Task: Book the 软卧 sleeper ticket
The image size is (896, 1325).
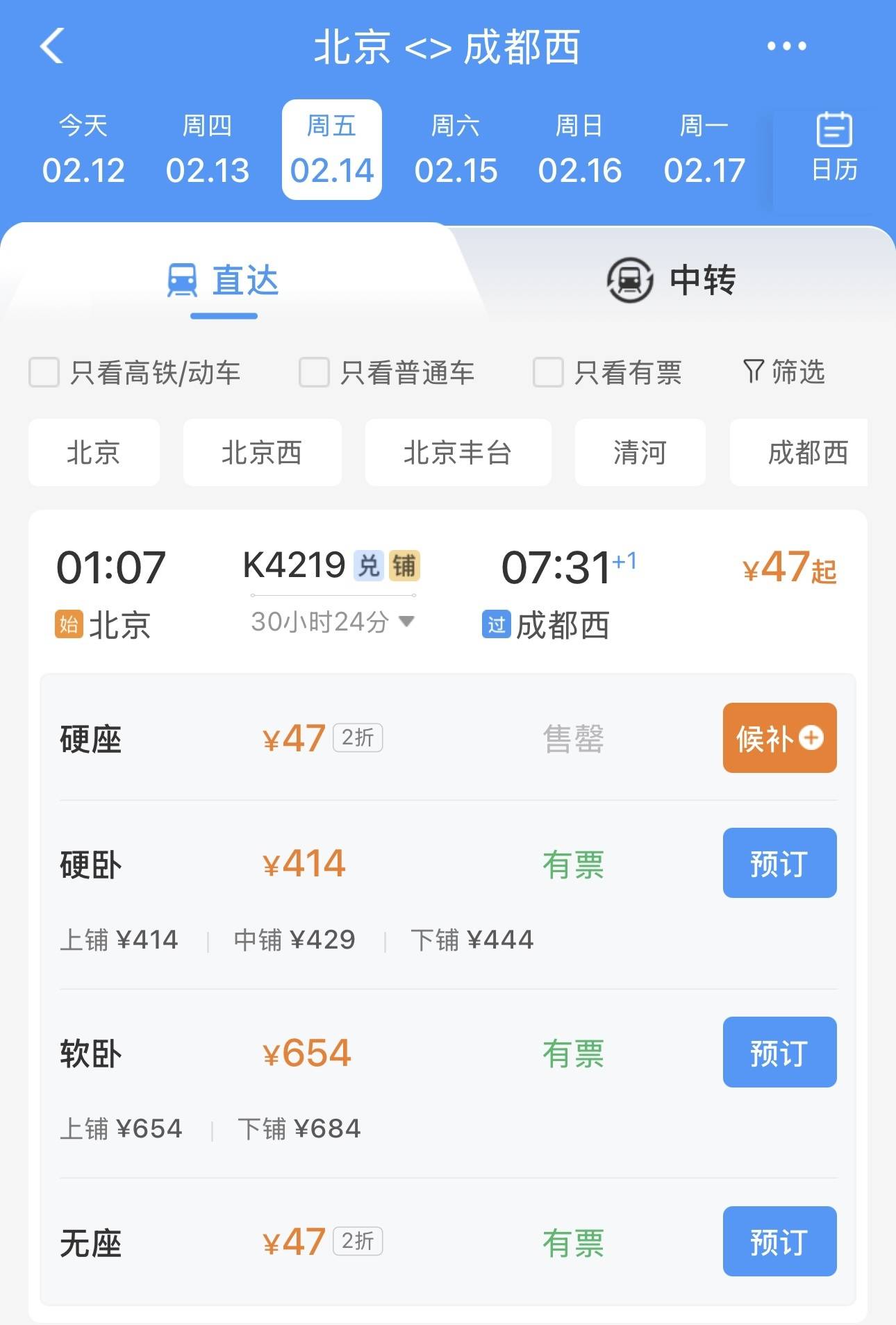Action: pos(779,1052)
